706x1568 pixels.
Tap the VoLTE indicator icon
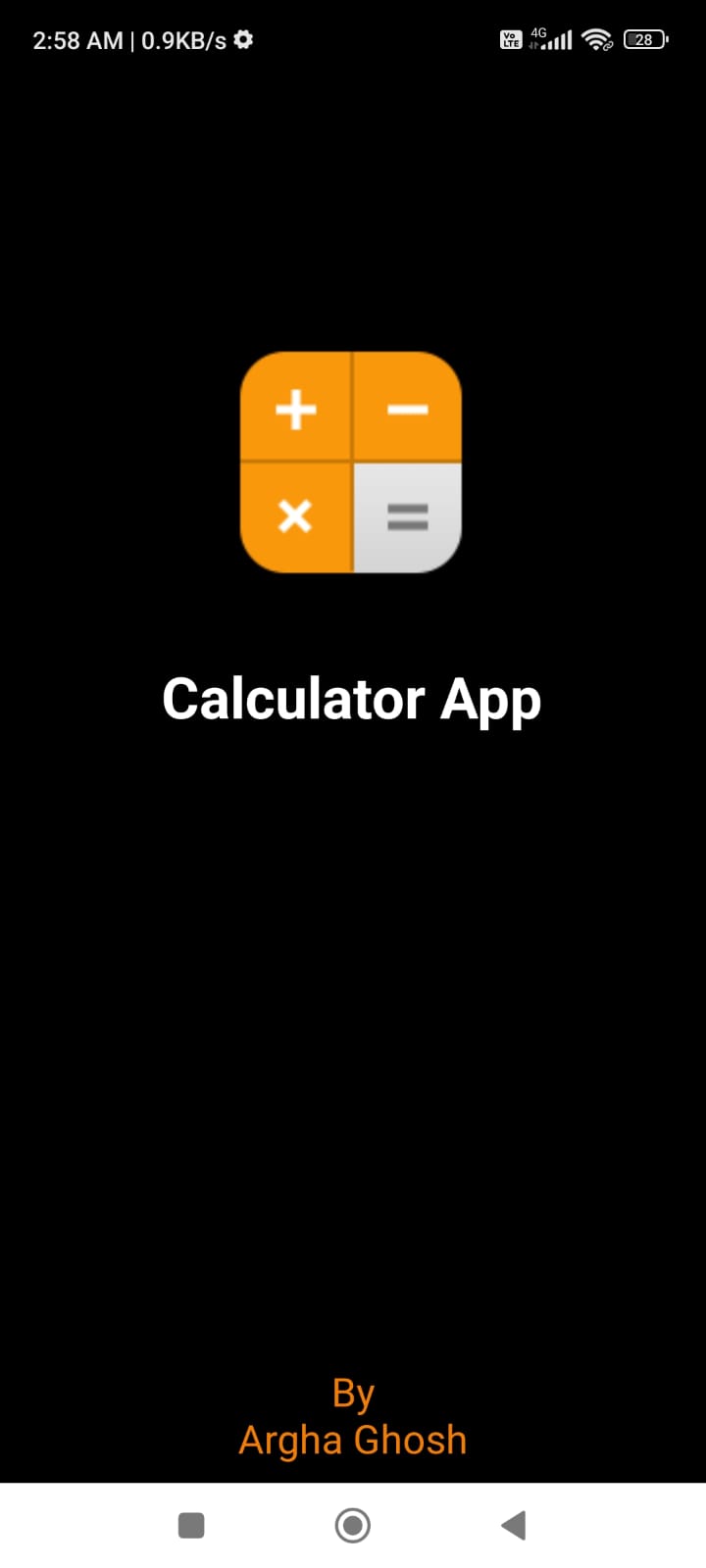[x=511, y=39]
